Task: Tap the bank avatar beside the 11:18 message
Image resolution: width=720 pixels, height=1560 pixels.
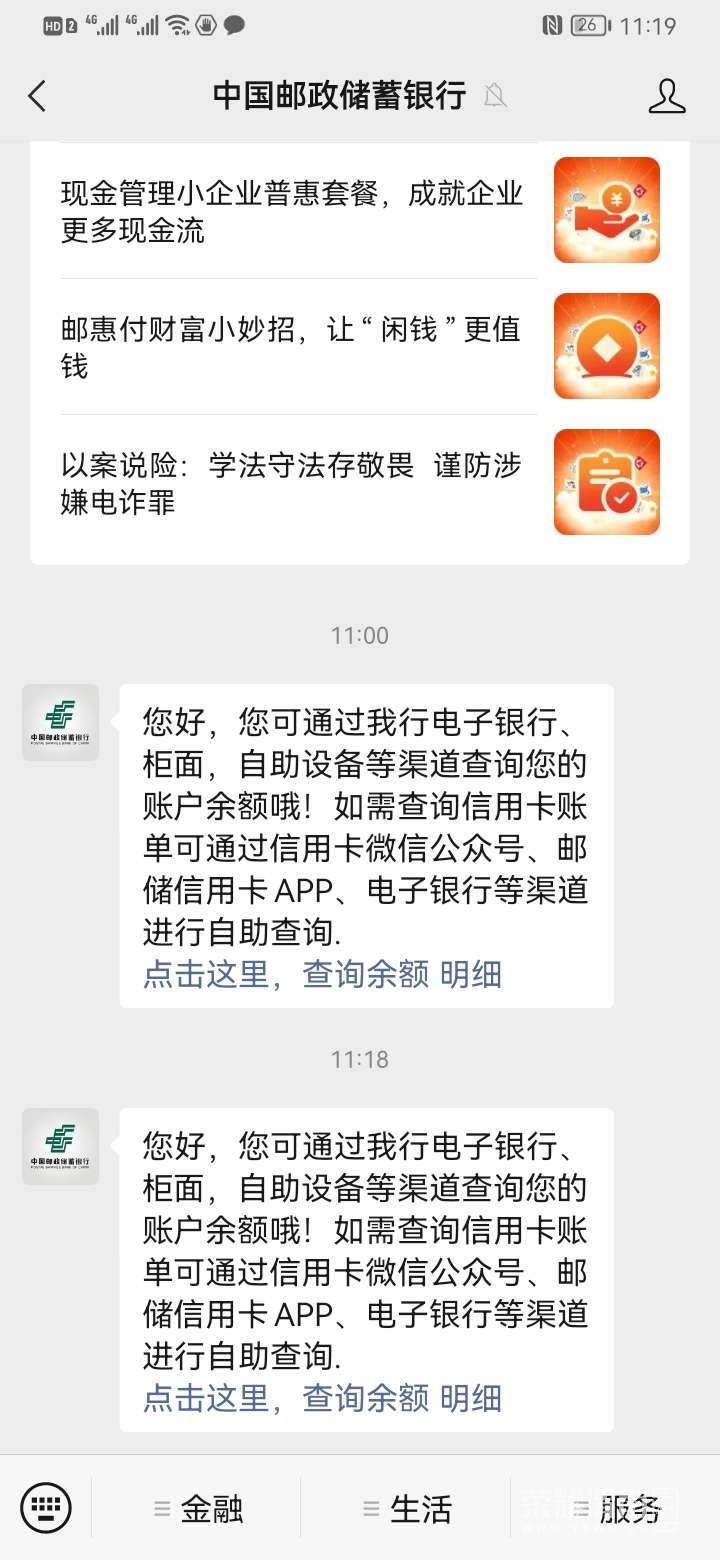Action: pyautogui.click(x=61, y=1146)
